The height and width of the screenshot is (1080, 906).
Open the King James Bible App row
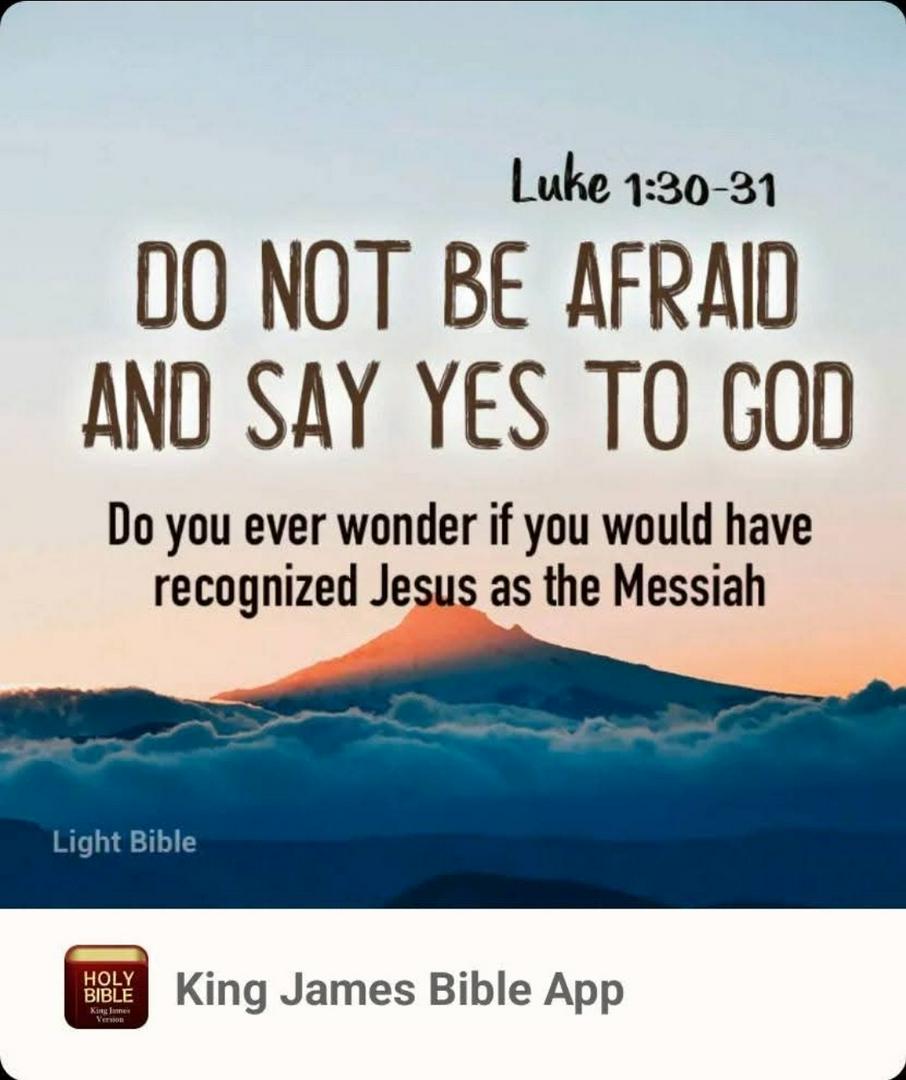(x=400, y=990)
